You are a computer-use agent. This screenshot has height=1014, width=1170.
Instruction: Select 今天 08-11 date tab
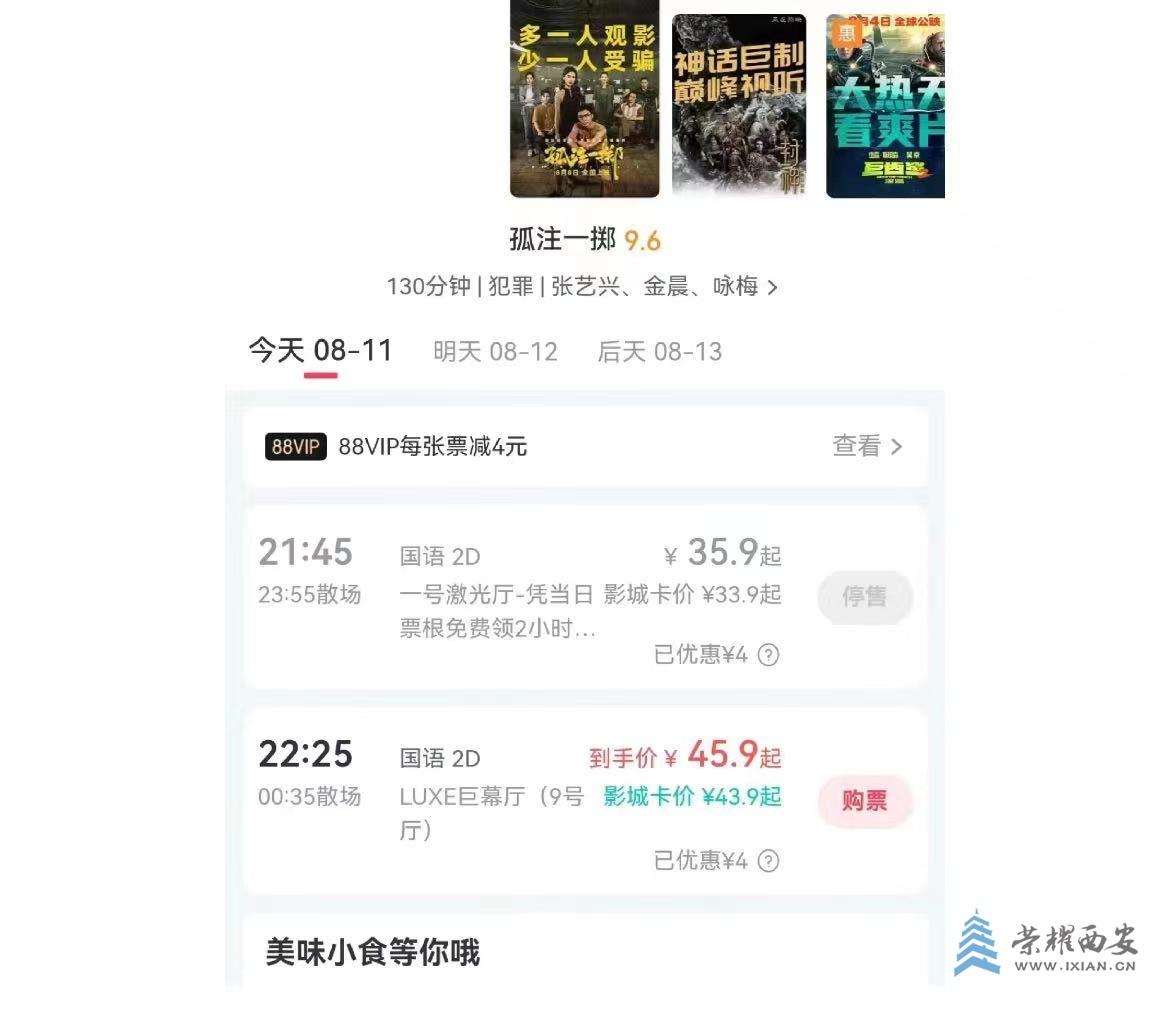320,352
